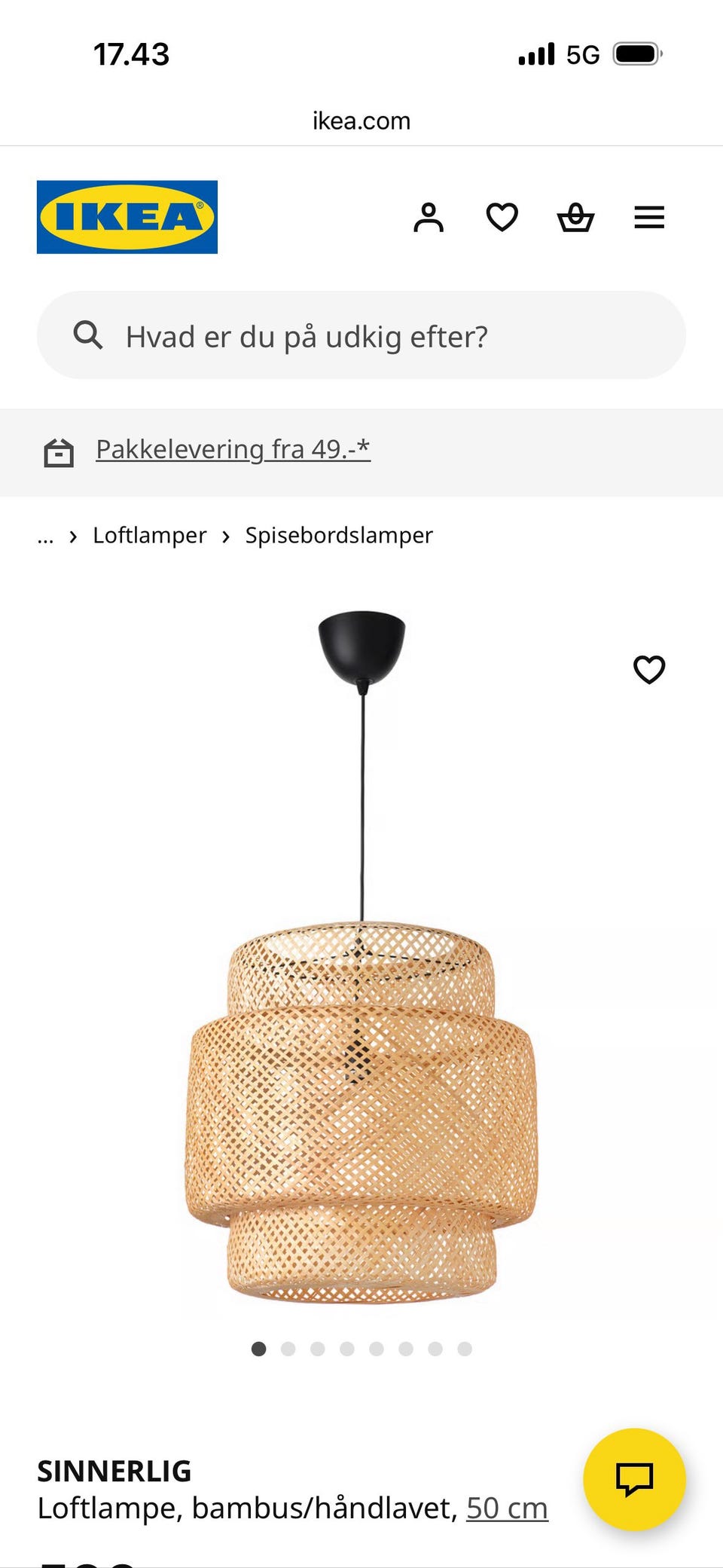Open the favorites heart icon in header
Image resolution: width=723 pixels, height=1568 pixels.
click(x=502, y=216)
